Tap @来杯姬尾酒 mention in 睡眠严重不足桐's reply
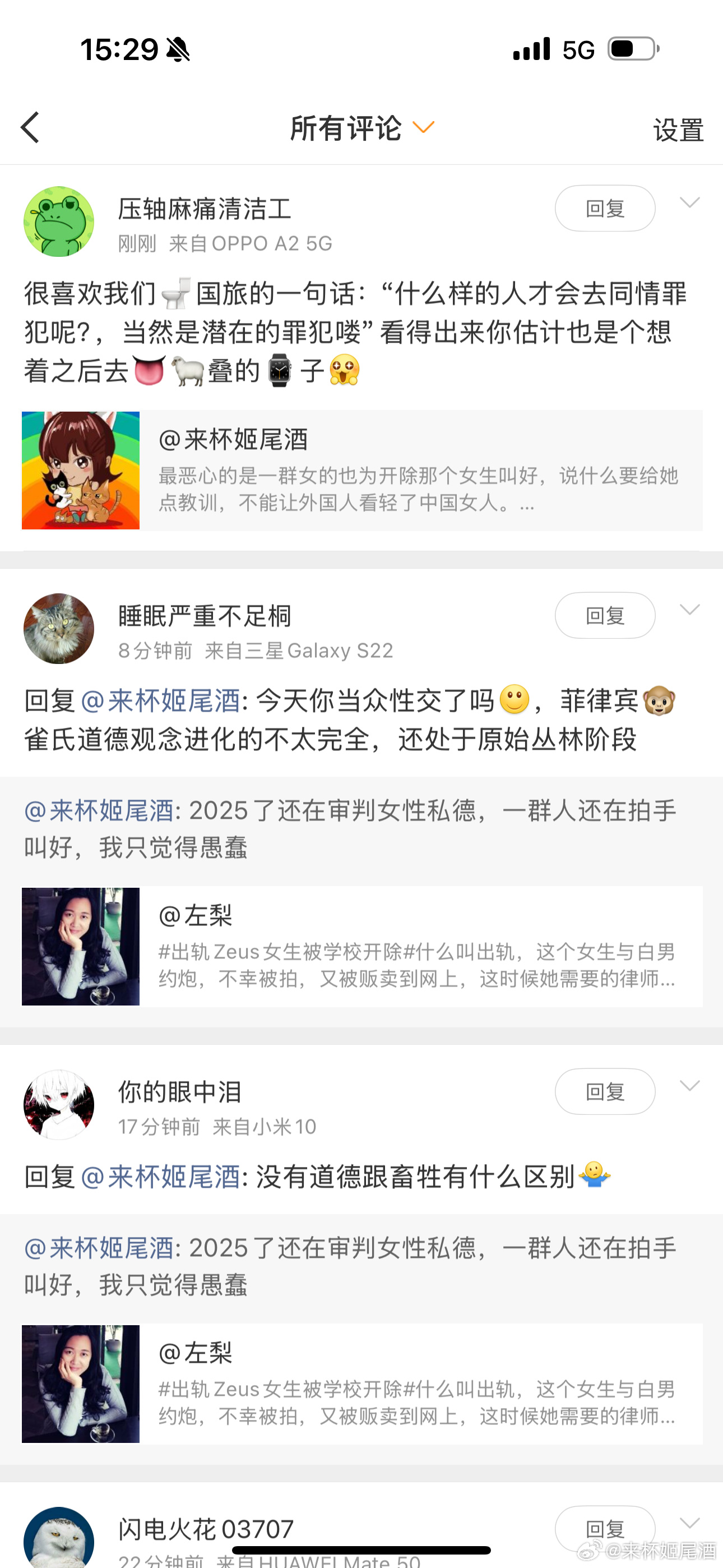The height and width of the screenshot is (1568, 723). (x=161, y=701)
